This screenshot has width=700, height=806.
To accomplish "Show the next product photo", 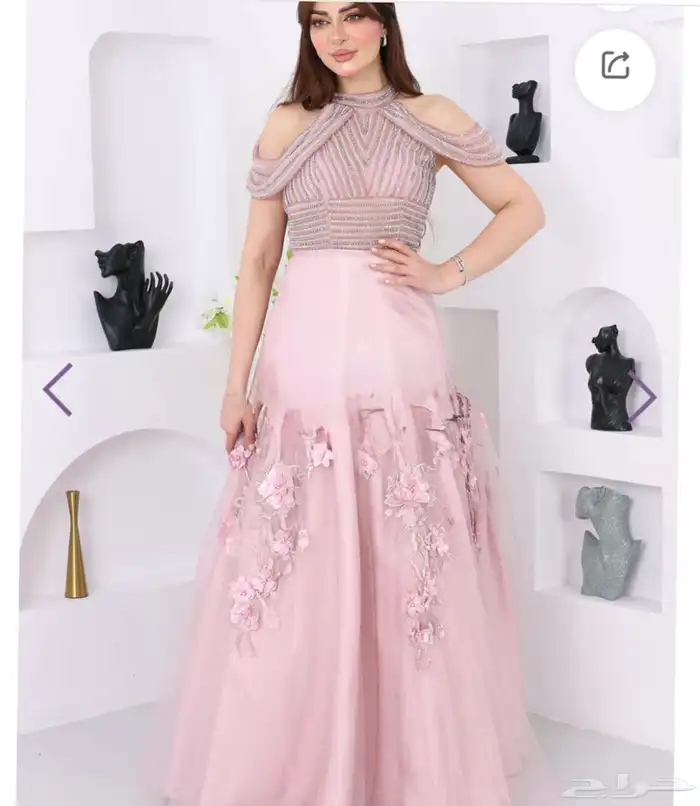I will pyautogui.click(x=643, y=397).
